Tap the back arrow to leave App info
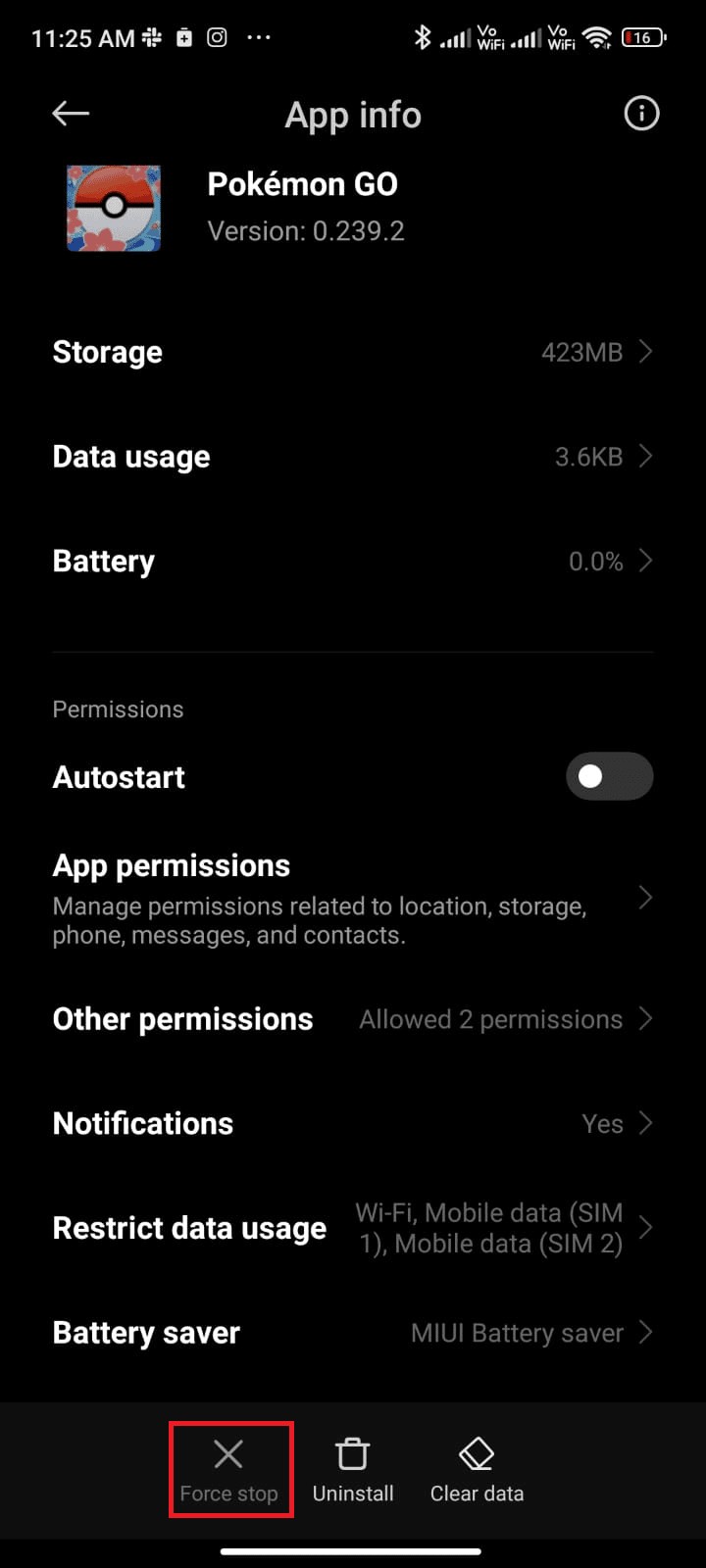706x1568 pixels. click(70, 114)
